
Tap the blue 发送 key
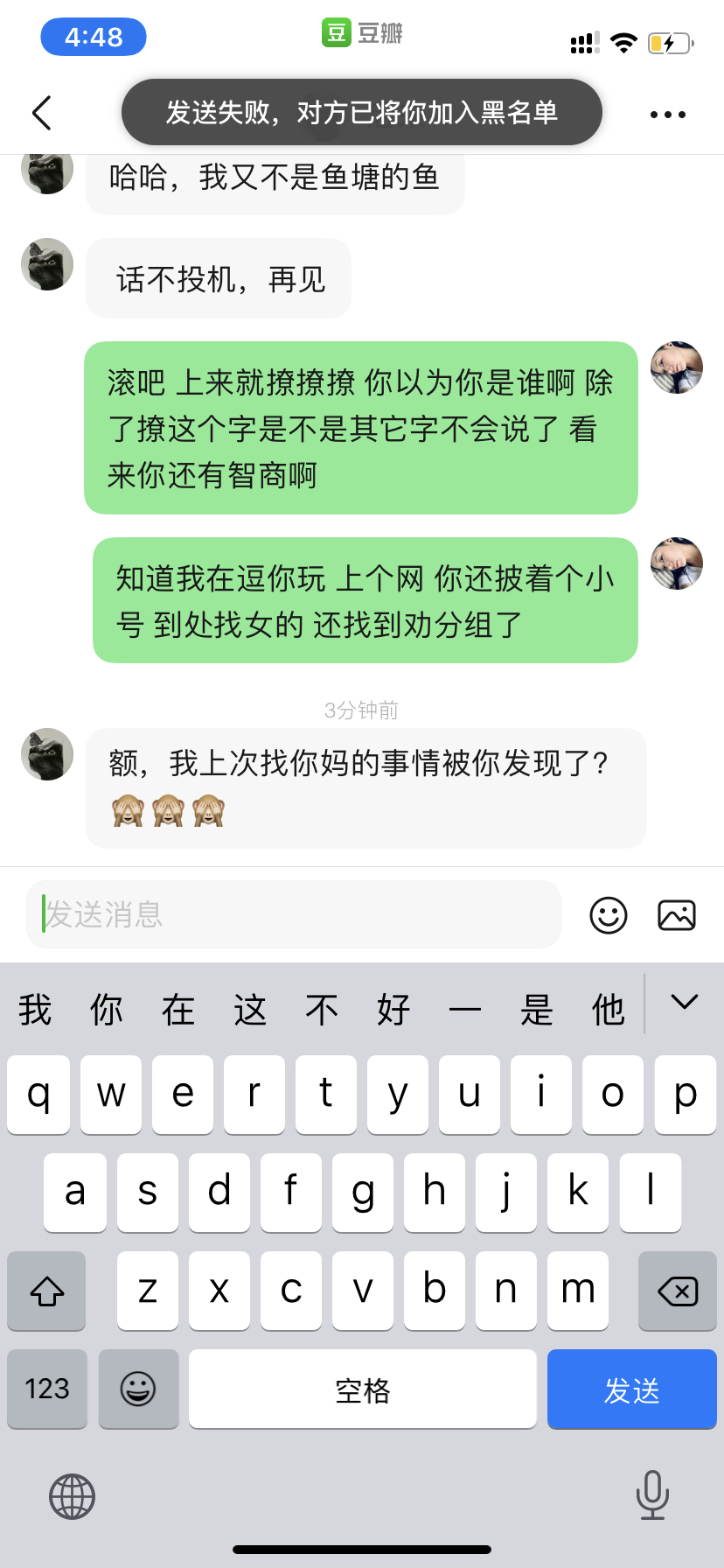pyautogui.click(x=631, y=1389)
